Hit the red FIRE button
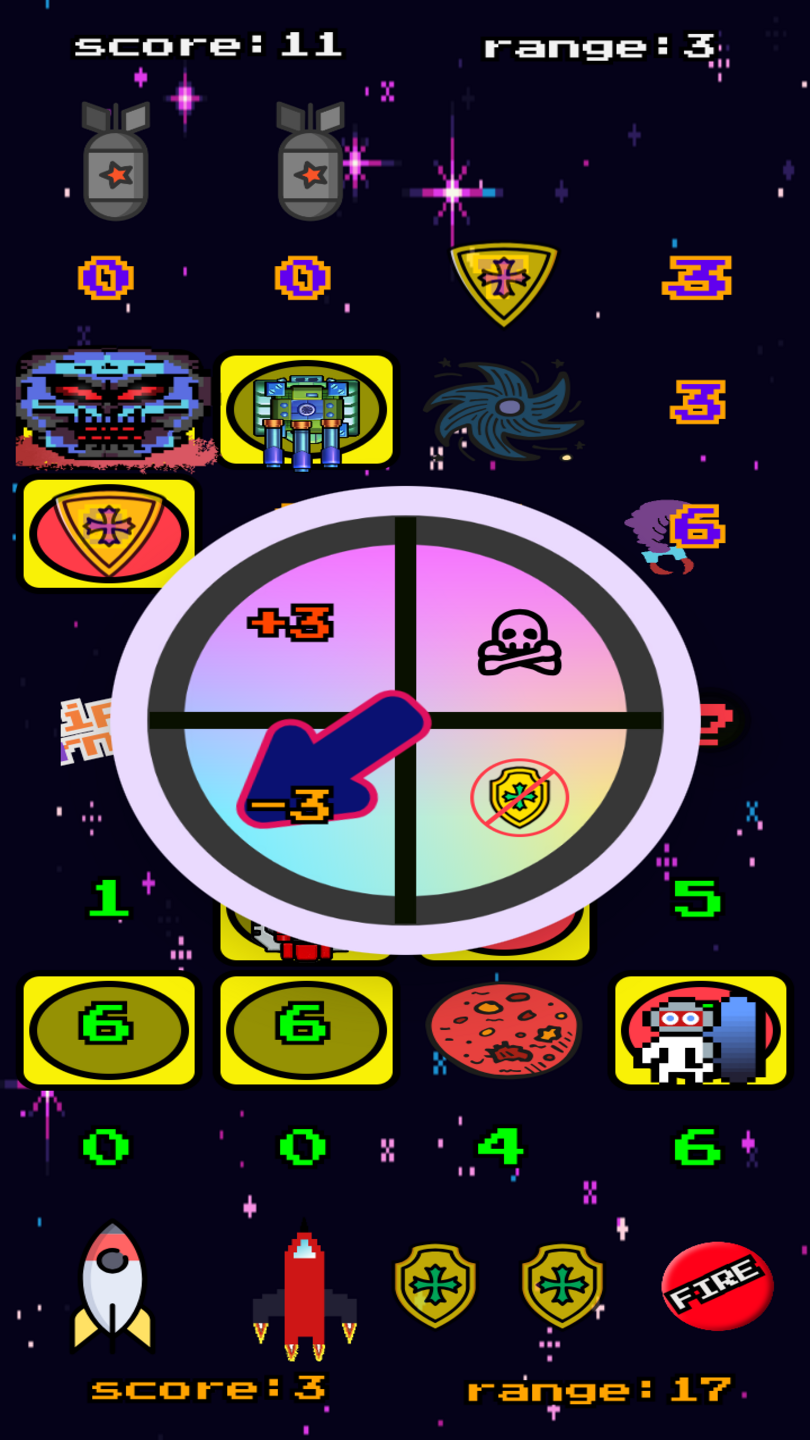 (x=717, y=1285)
